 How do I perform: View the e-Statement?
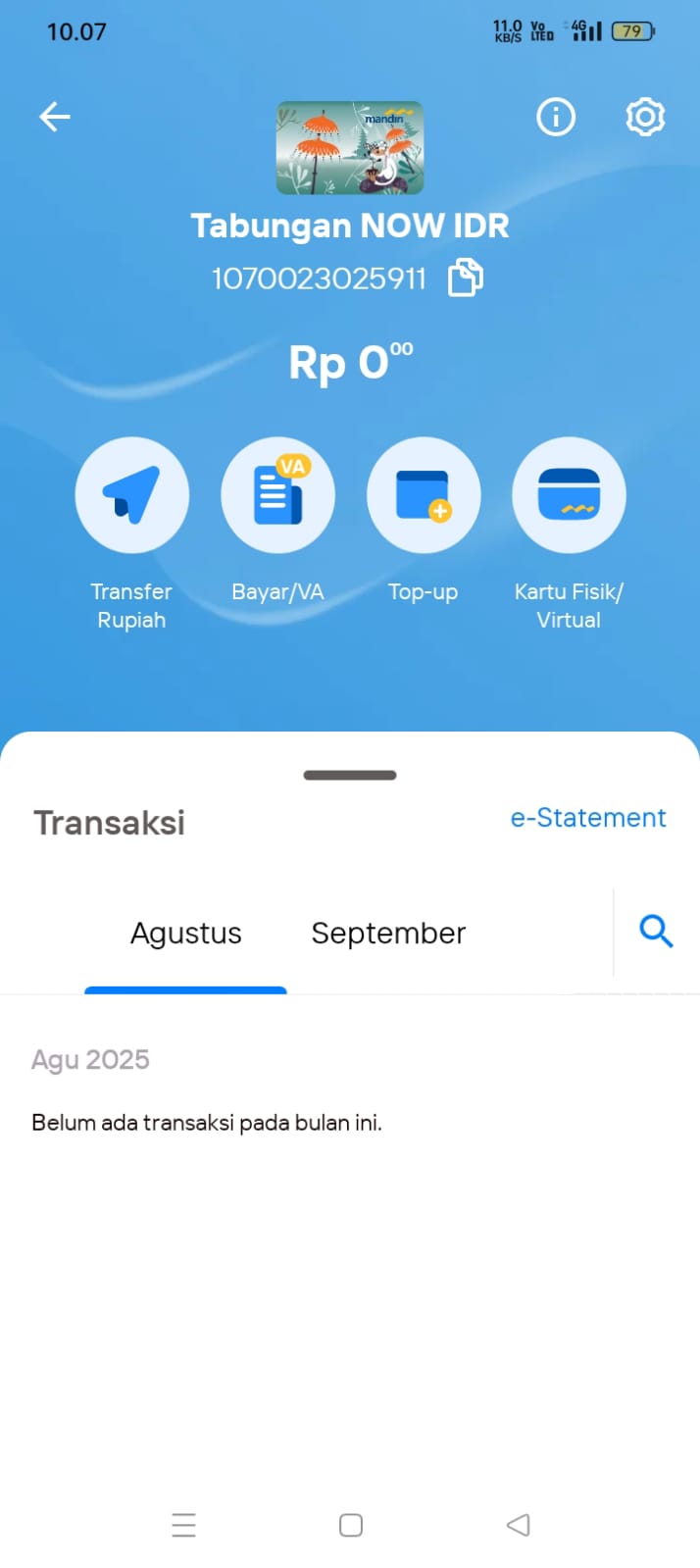click(x=588, y=818)
